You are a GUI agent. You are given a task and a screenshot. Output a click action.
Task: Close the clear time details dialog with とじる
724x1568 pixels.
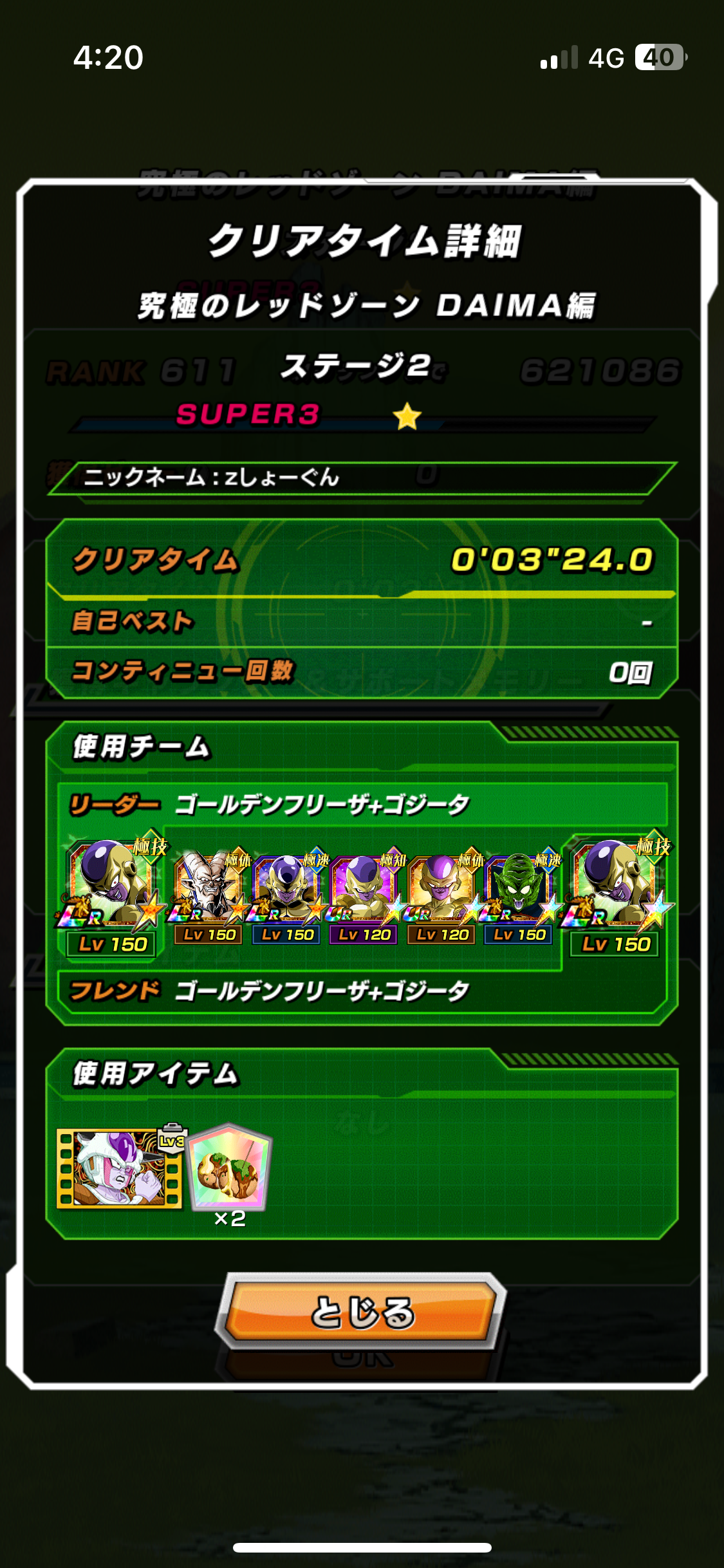(x=361, y=1312)
